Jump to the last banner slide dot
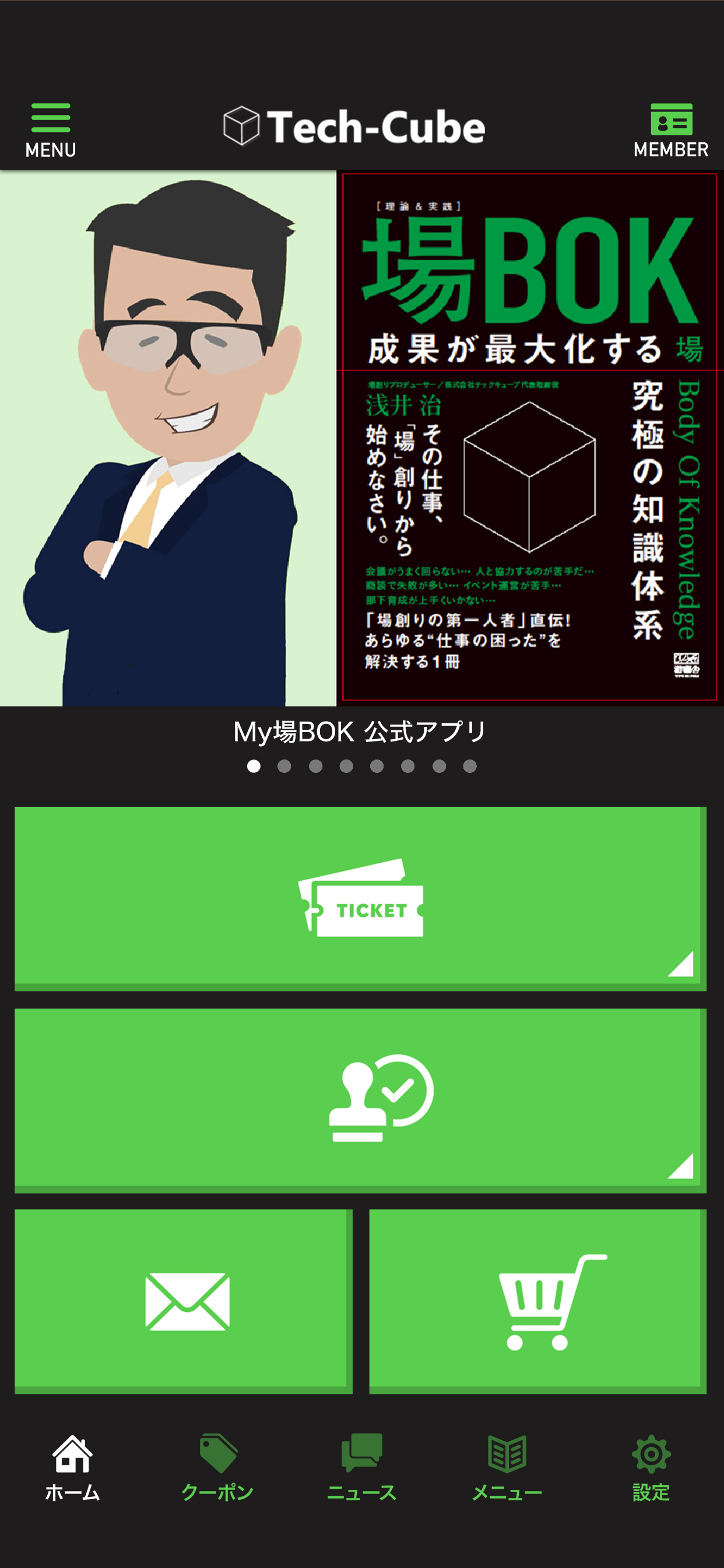724x1568 pixels. (x=470, y=766)
